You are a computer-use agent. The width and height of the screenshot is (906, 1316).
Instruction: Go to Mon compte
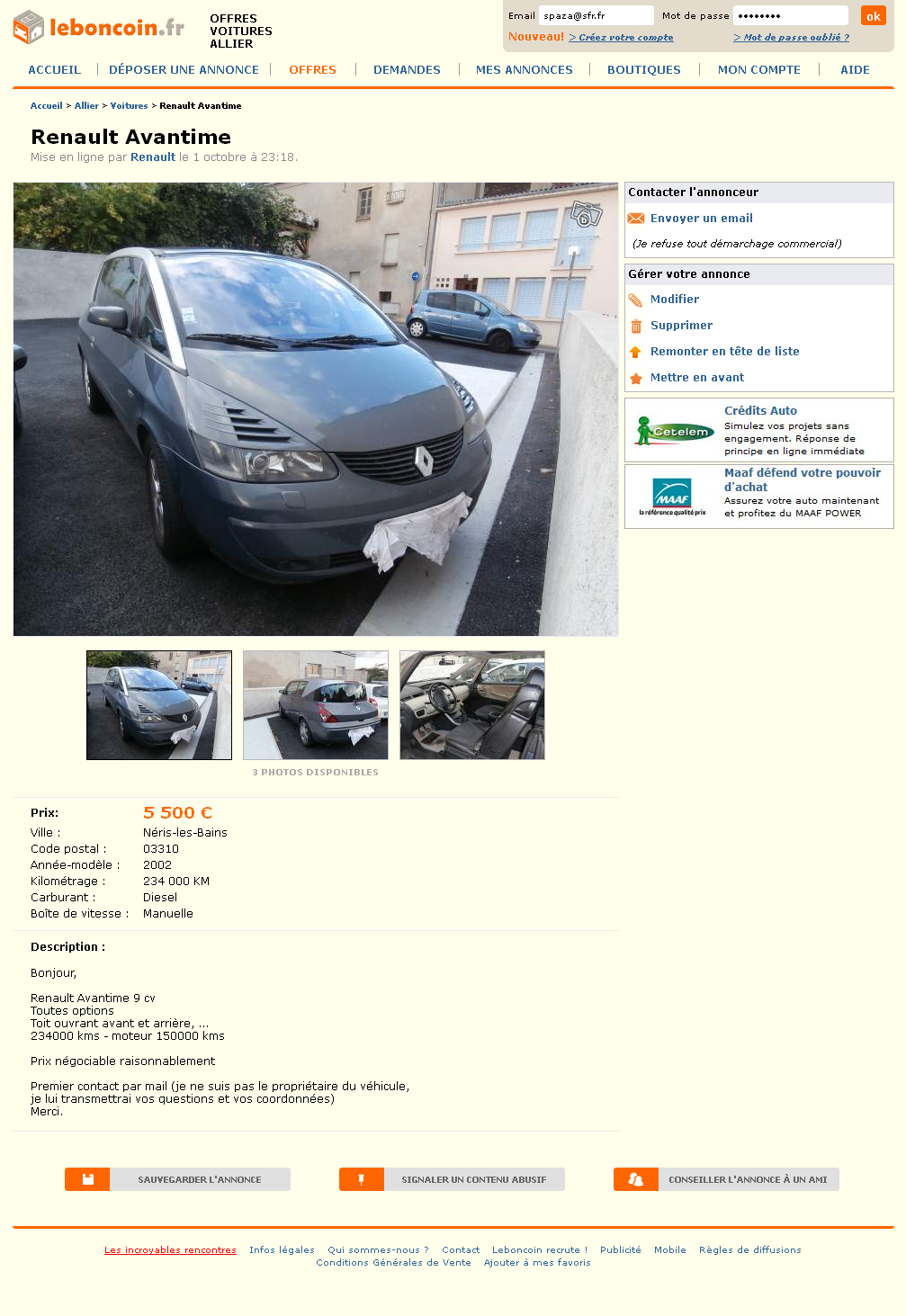(x=758, y=70)
